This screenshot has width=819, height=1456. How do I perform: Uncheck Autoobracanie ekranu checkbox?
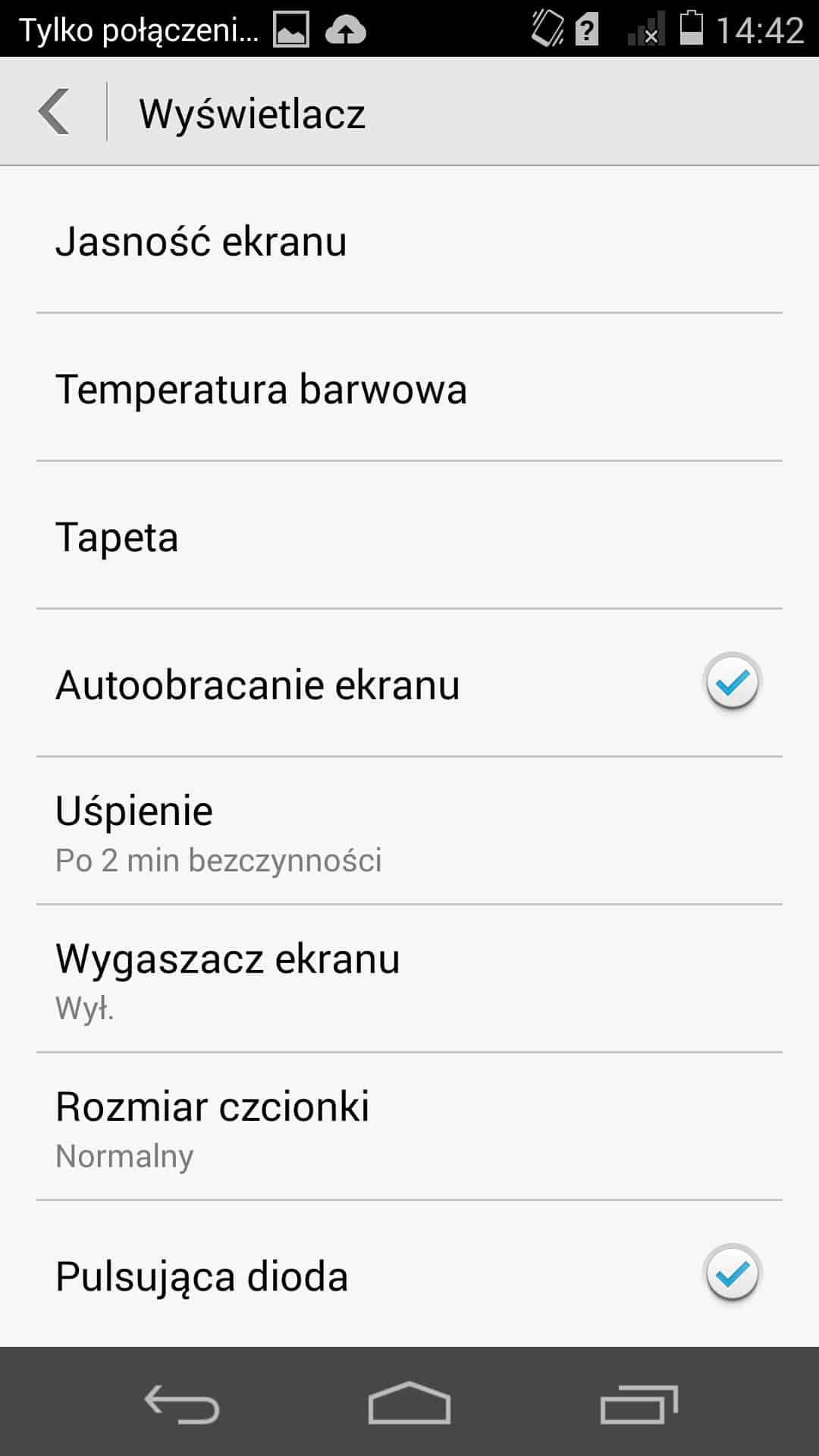tap(732, 682)
